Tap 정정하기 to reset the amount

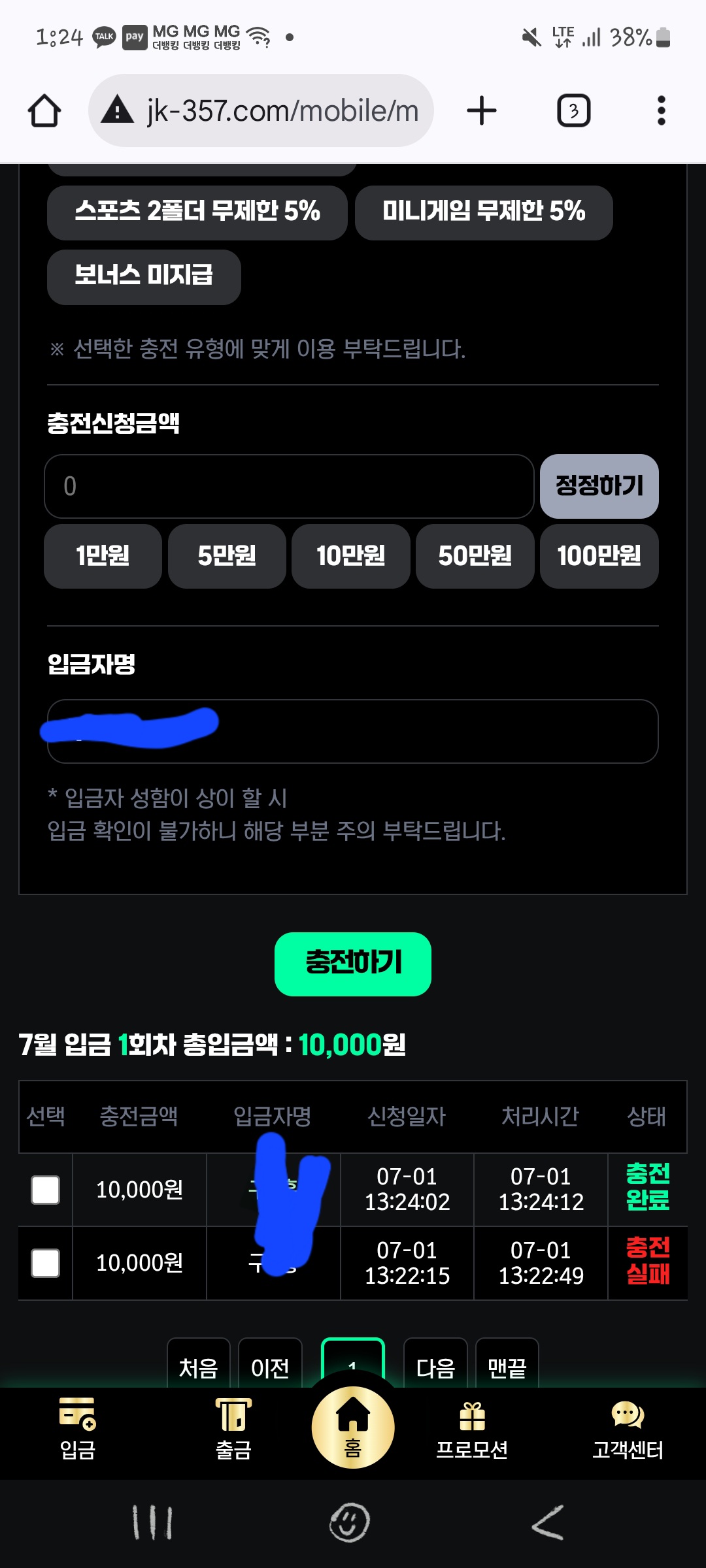click(599, 486)
